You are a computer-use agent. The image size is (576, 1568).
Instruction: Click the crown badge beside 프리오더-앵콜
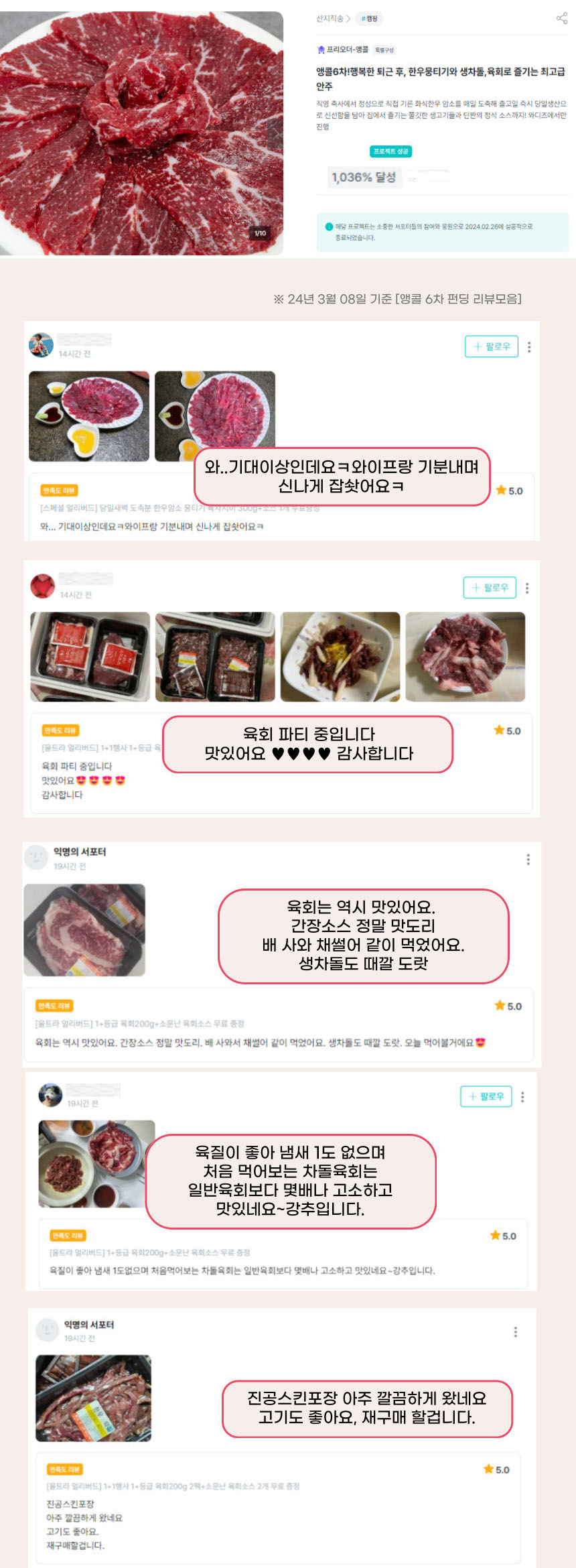(x=321, y=50)
